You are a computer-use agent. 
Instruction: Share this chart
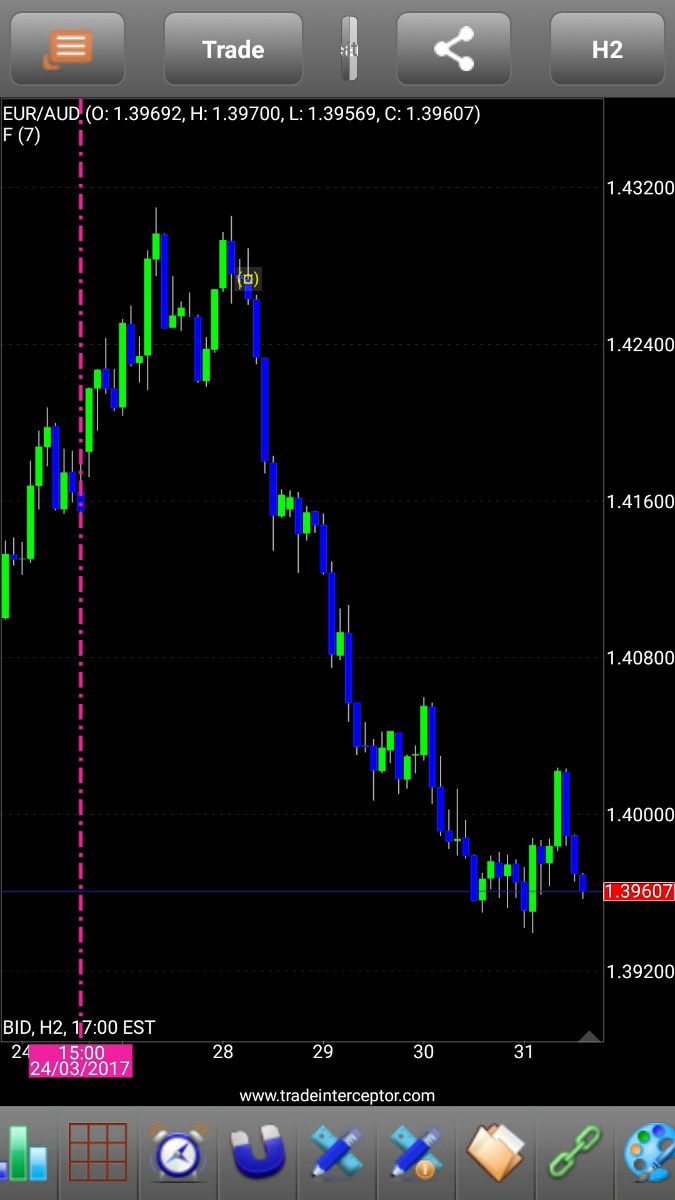click(x=454, y=49)
